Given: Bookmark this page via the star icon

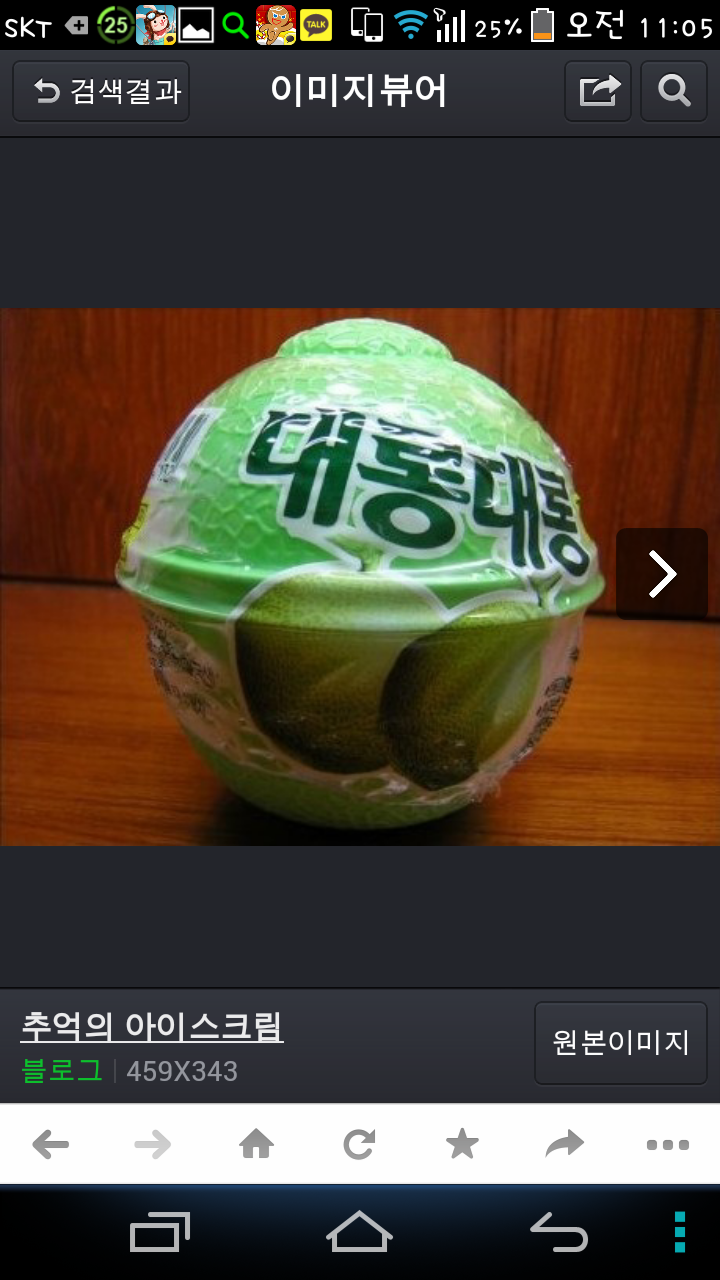Looking at the screenshot, I should [x=462, y=1142].
